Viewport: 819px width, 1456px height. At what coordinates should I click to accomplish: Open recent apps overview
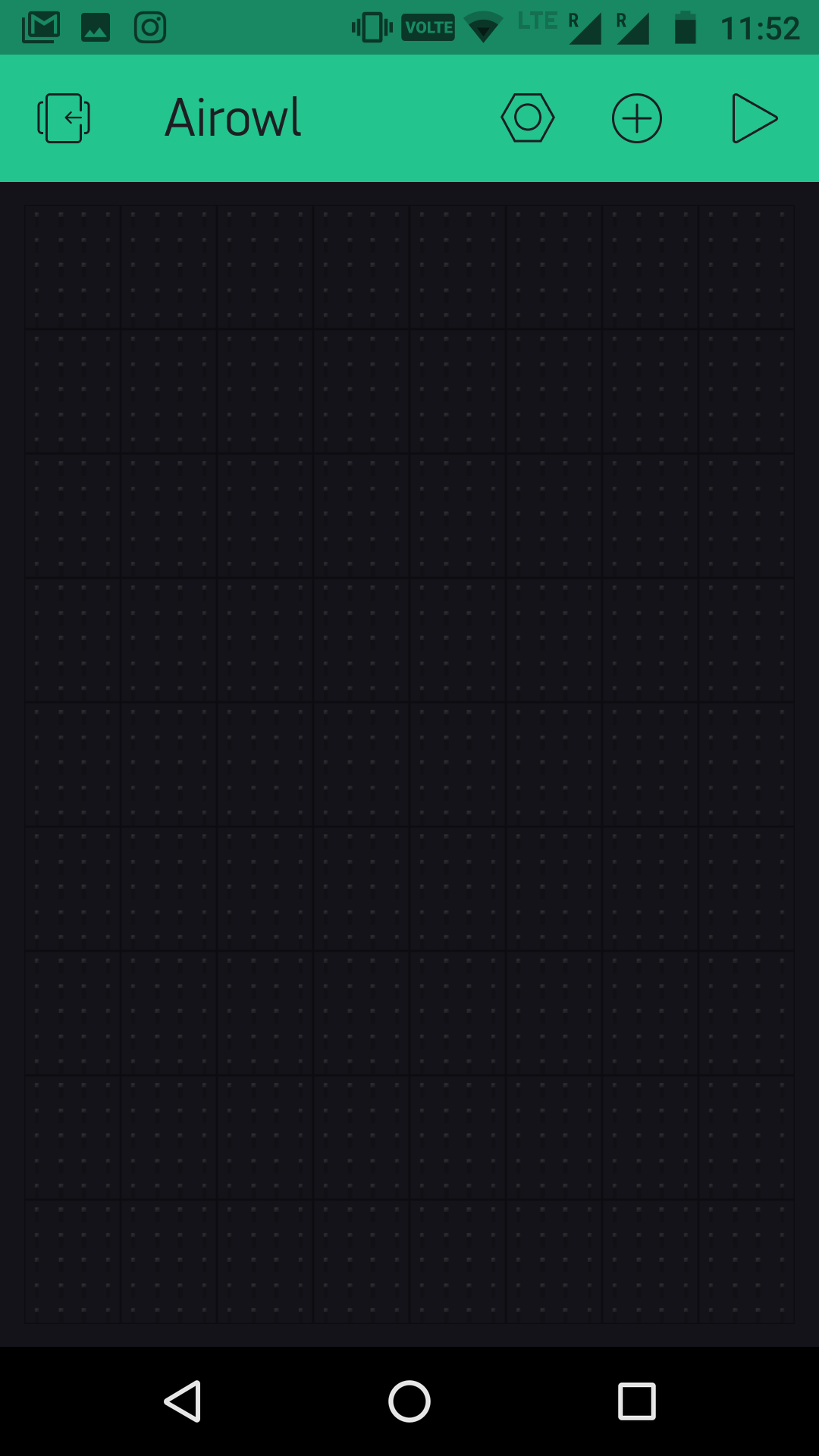[x=636, y=1401]
